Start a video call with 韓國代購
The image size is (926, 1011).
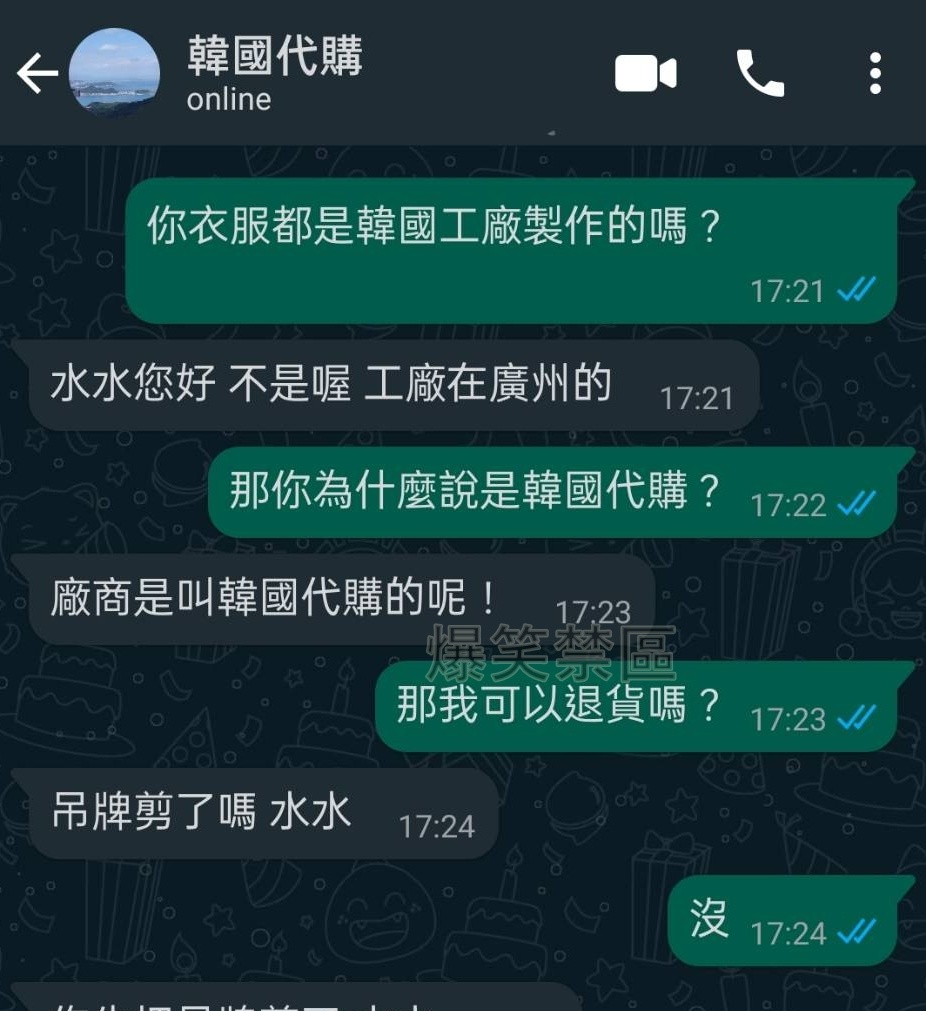point(646,74)
